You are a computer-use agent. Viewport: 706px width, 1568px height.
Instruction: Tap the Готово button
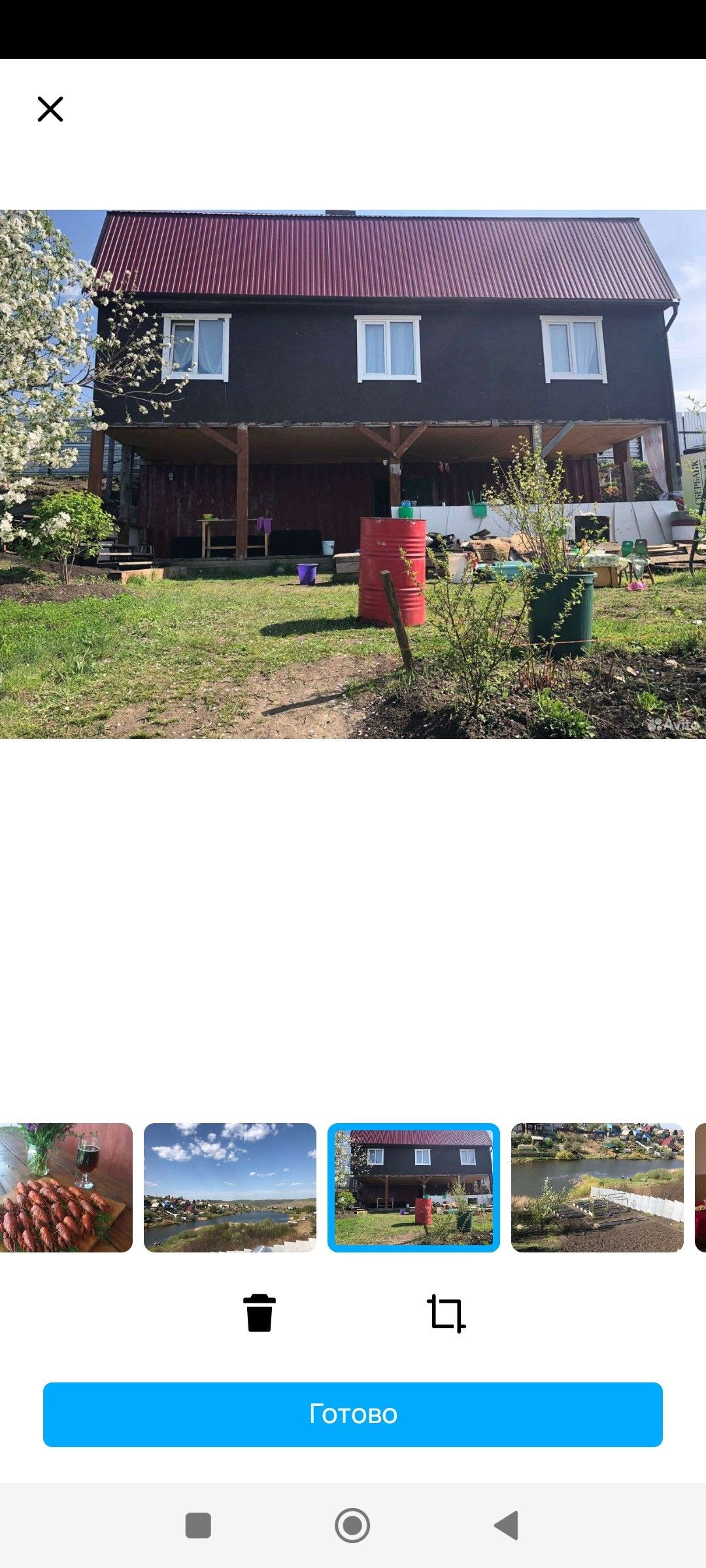point(353,1414)
